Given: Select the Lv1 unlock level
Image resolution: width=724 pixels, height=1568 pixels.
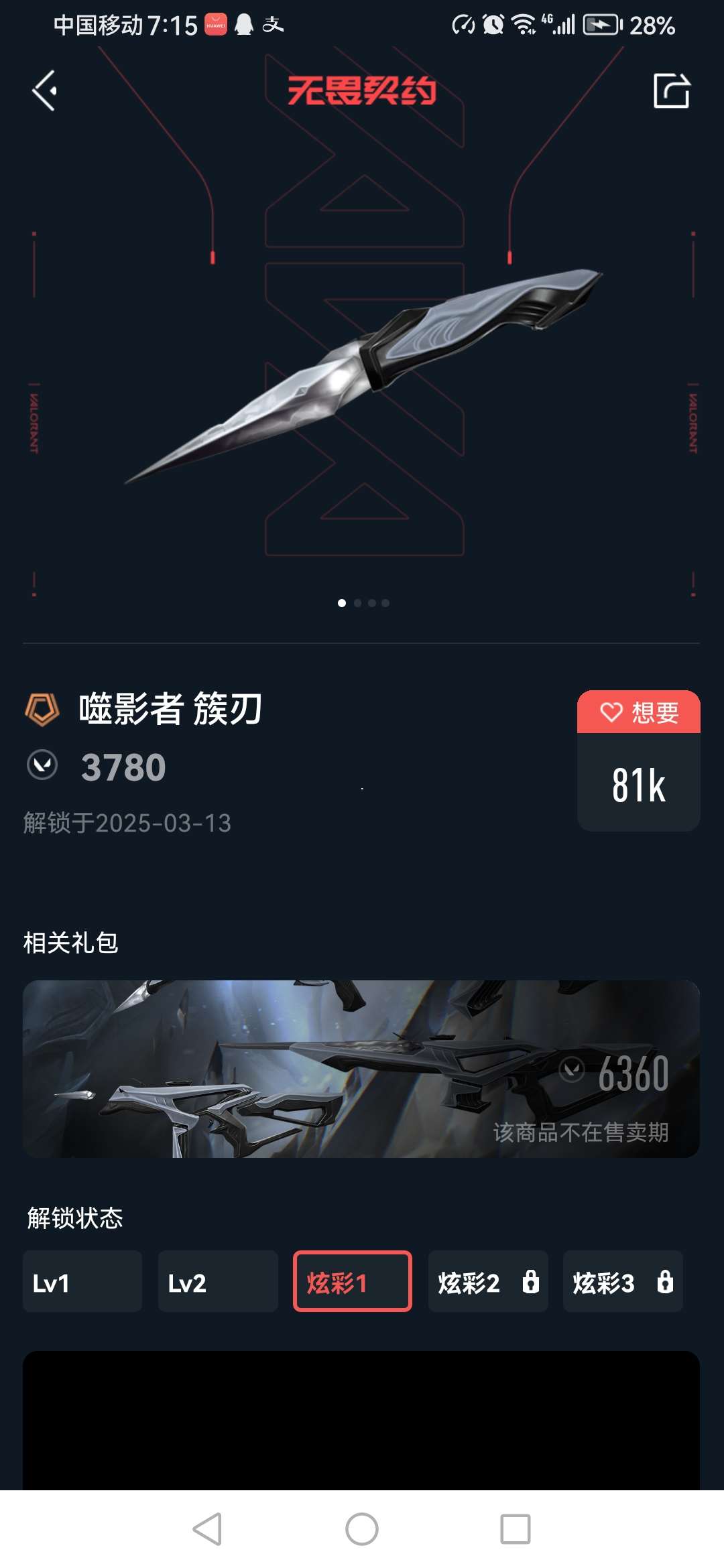Looking at the screenshot, I should tap(82, 1281).
